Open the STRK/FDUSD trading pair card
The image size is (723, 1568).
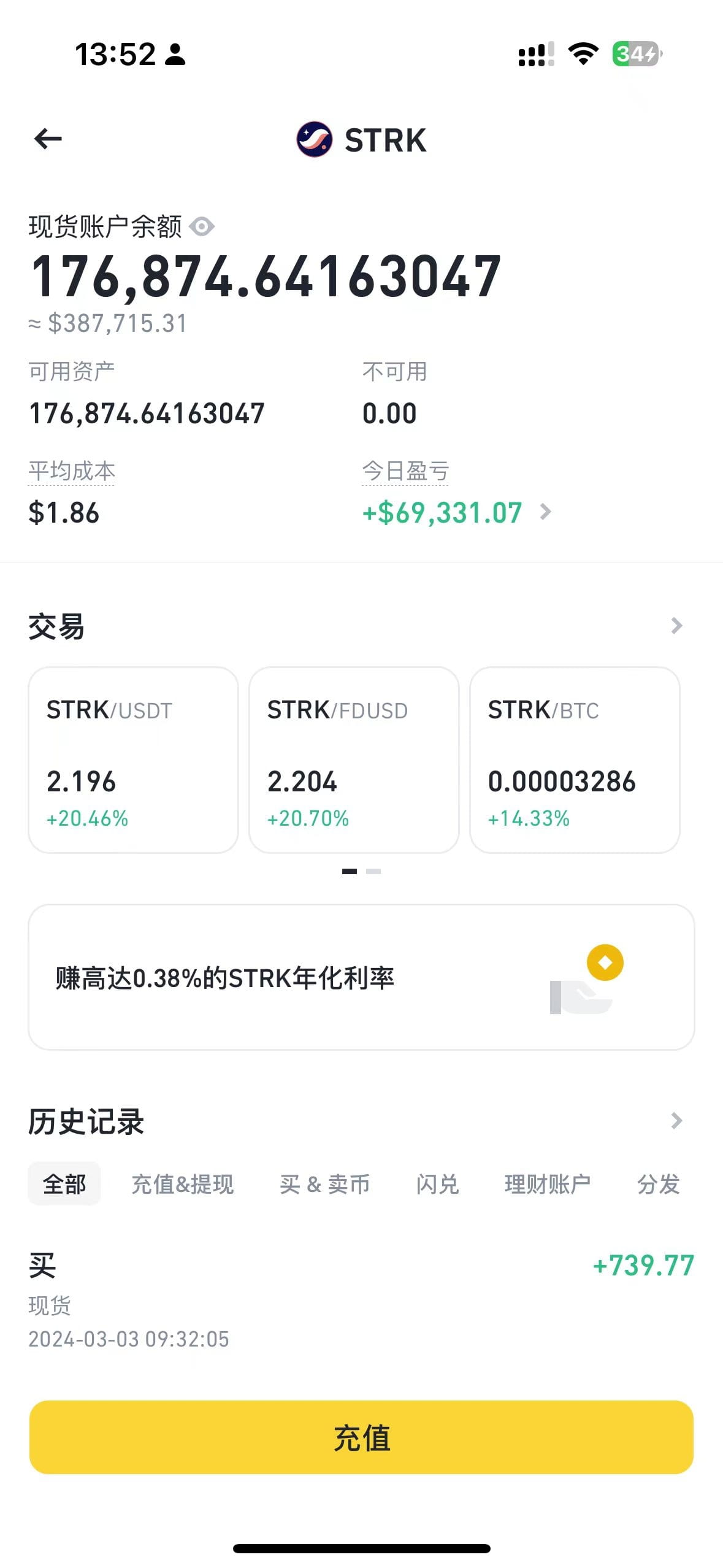(354, 759)
